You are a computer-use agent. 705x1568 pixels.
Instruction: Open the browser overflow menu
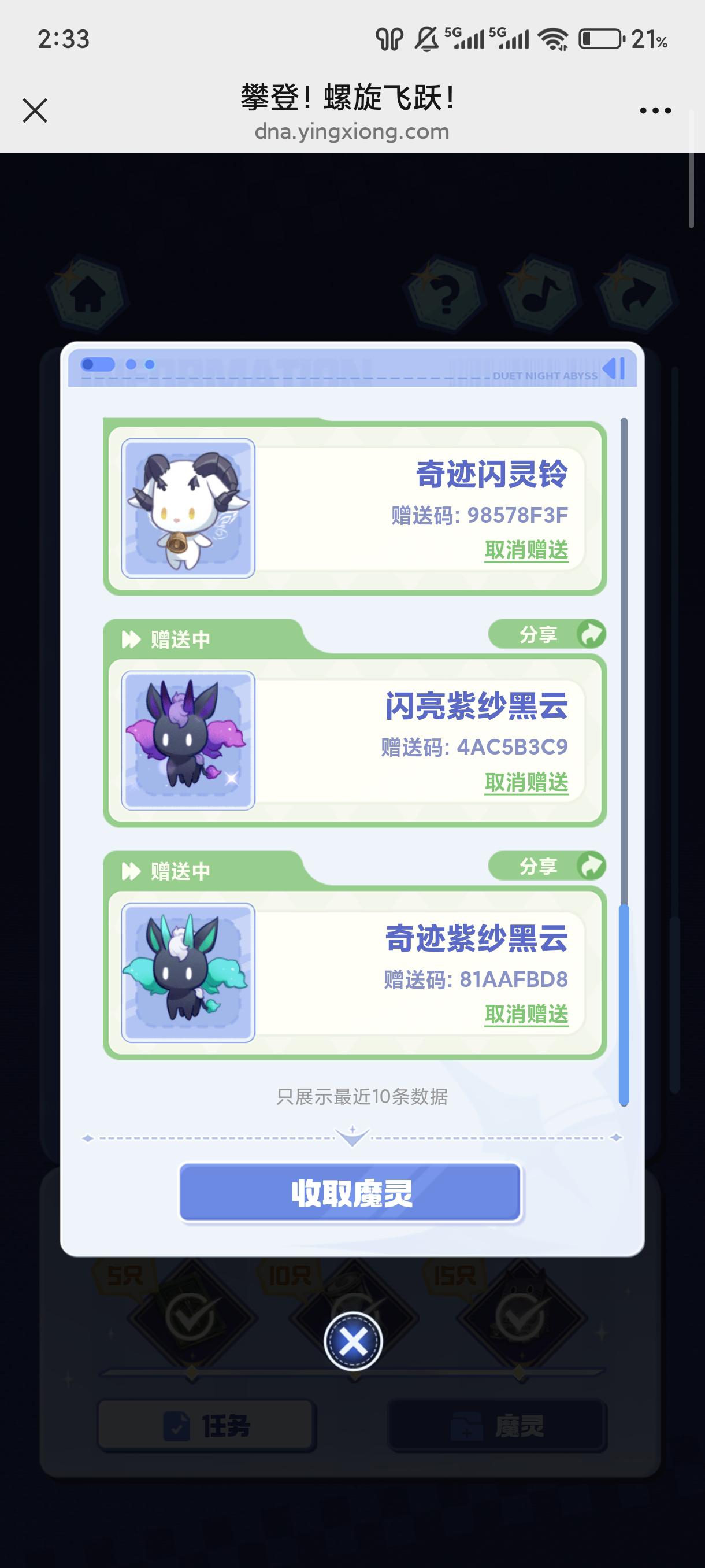tap(655, 111)
